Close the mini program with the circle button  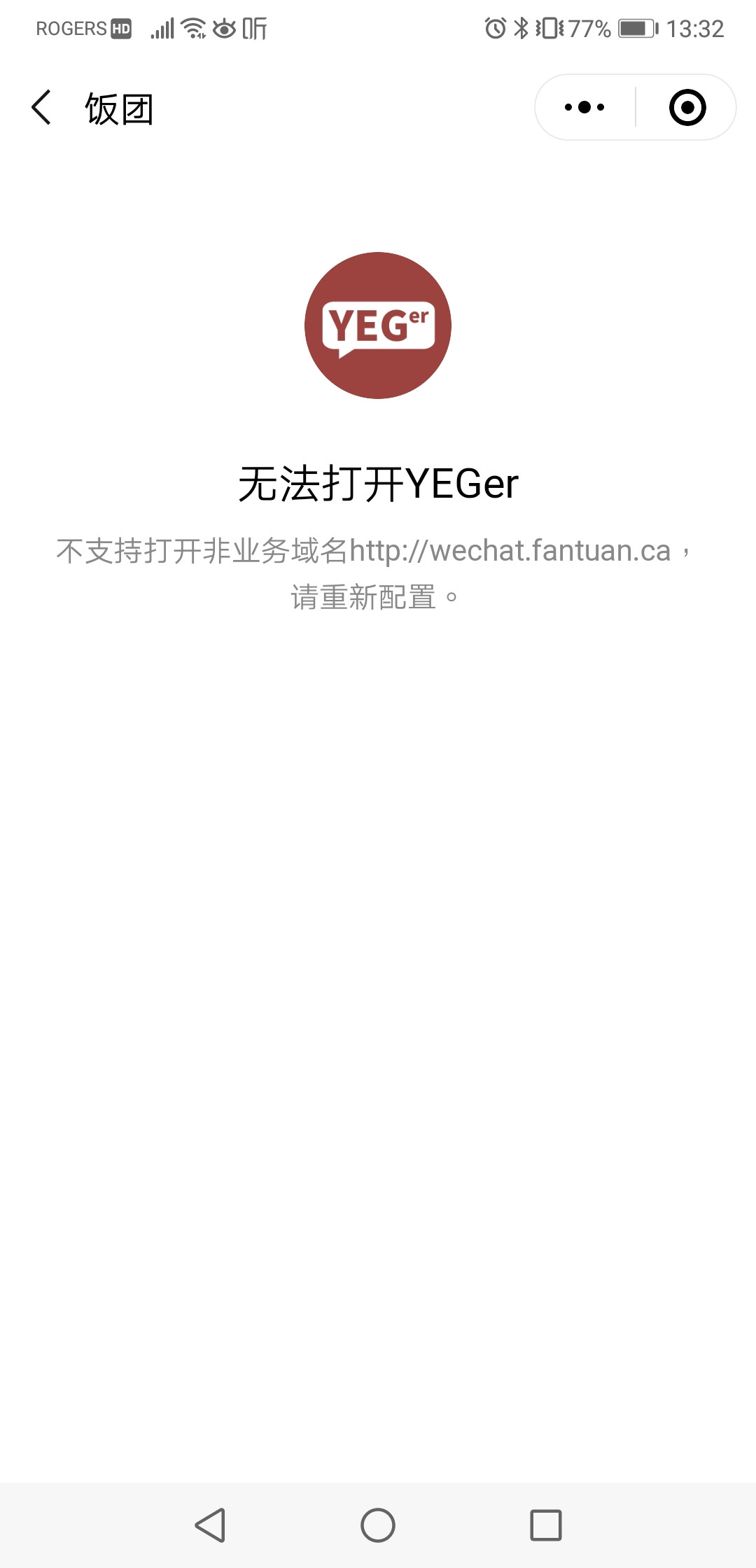click(687, 108)
